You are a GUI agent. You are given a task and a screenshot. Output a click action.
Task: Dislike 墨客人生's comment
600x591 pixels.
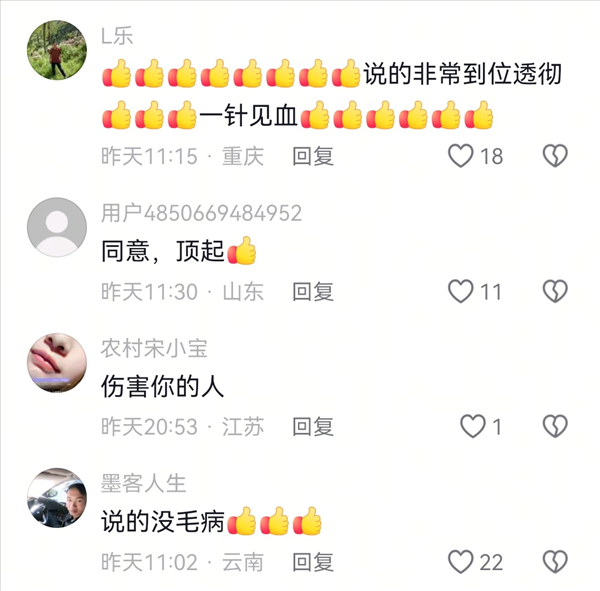(x=555, y=561)
